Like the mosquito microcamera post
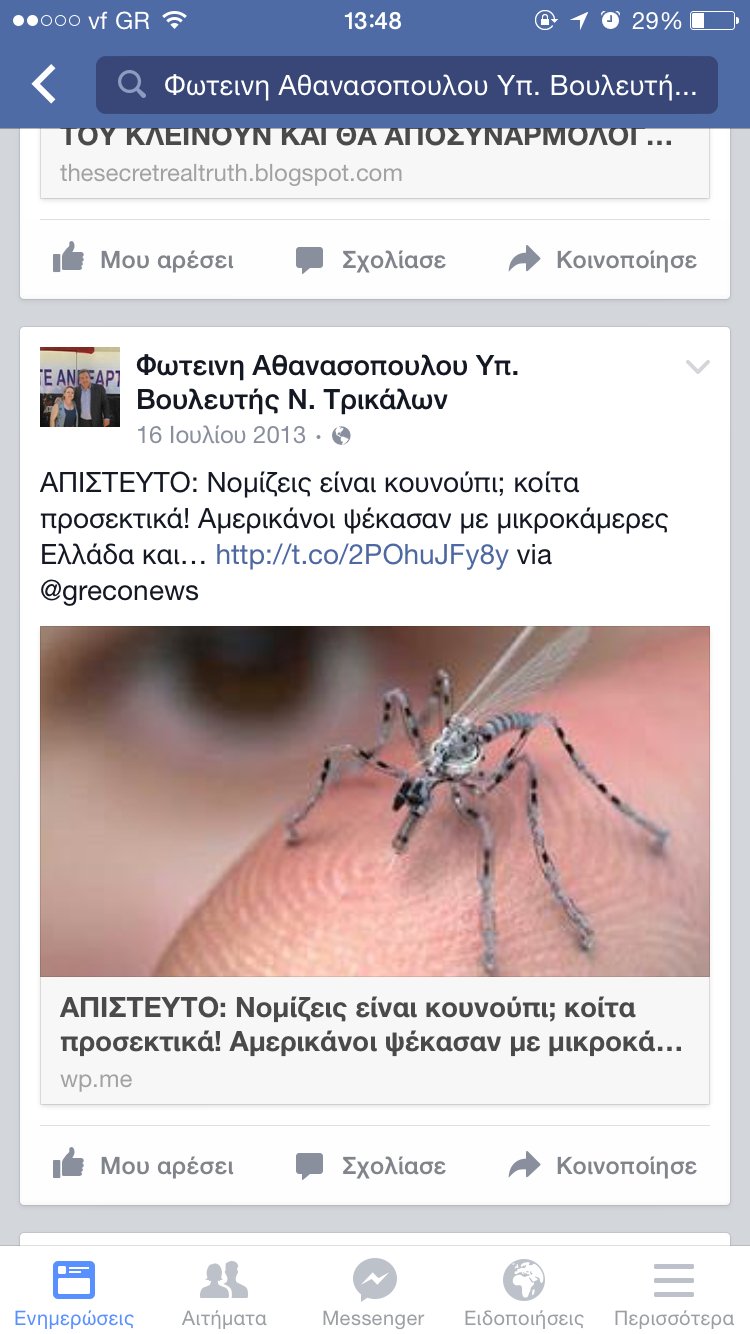This screenshot has height=1334, width=750. pyautogui.click(x=143, y=1166)
